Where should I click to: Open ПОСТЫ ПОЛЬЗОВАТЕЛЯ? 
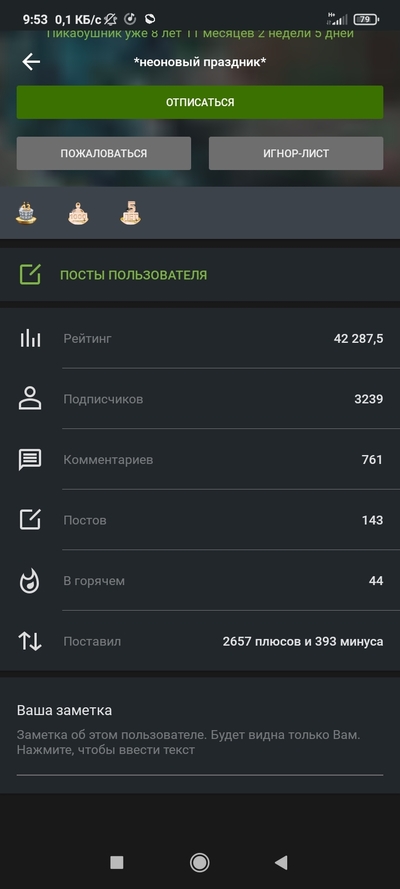133,275
